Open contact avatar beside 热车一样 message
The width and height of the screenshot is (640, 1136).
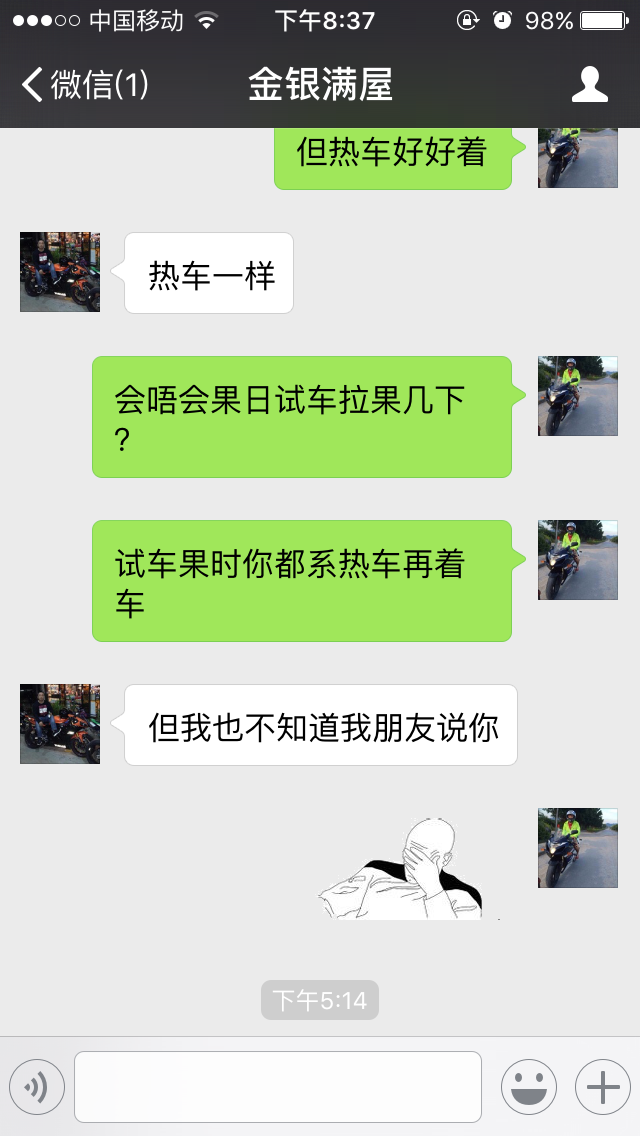click(x=60, y=272)
